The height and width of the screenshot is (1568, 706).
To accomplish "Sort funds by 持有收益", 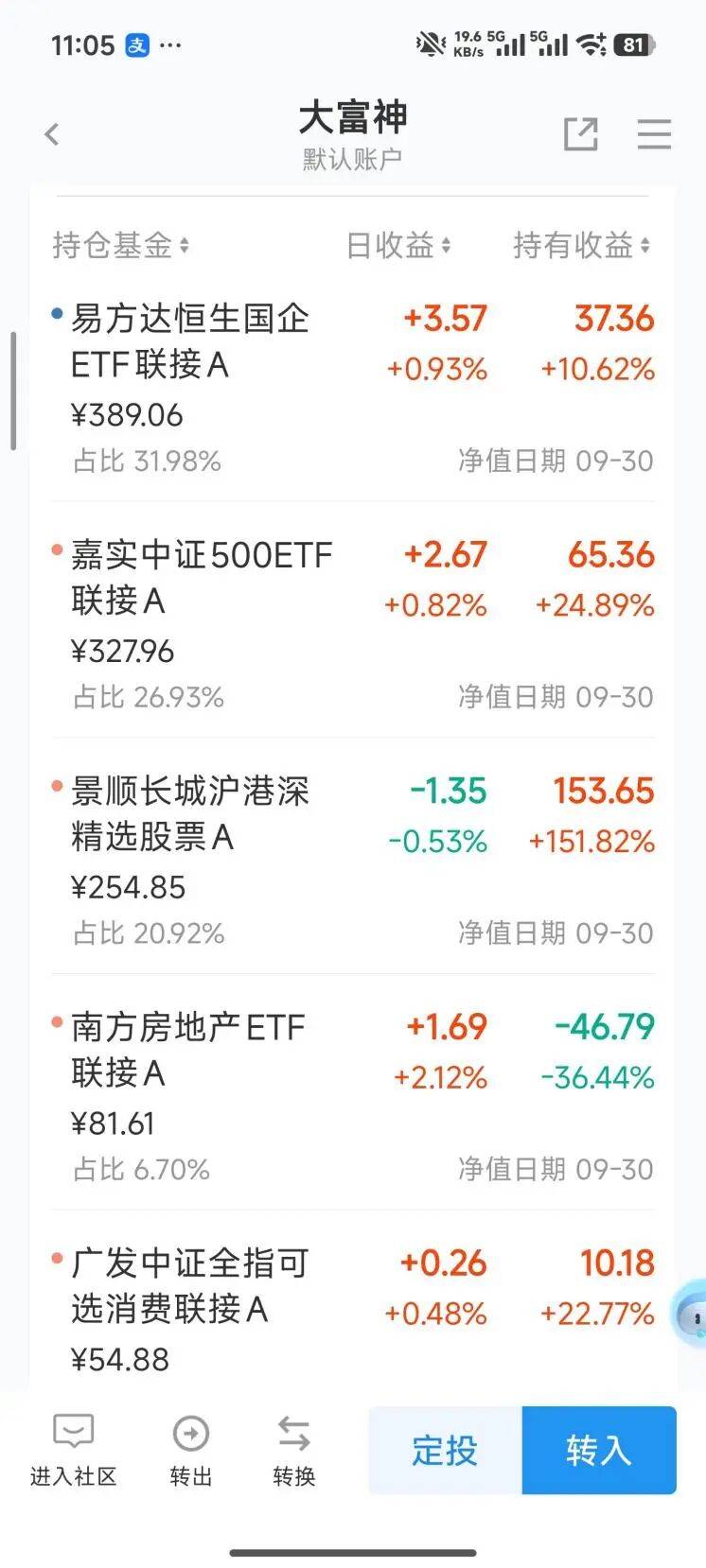I will pyautogui.click(x=581, y=246).
